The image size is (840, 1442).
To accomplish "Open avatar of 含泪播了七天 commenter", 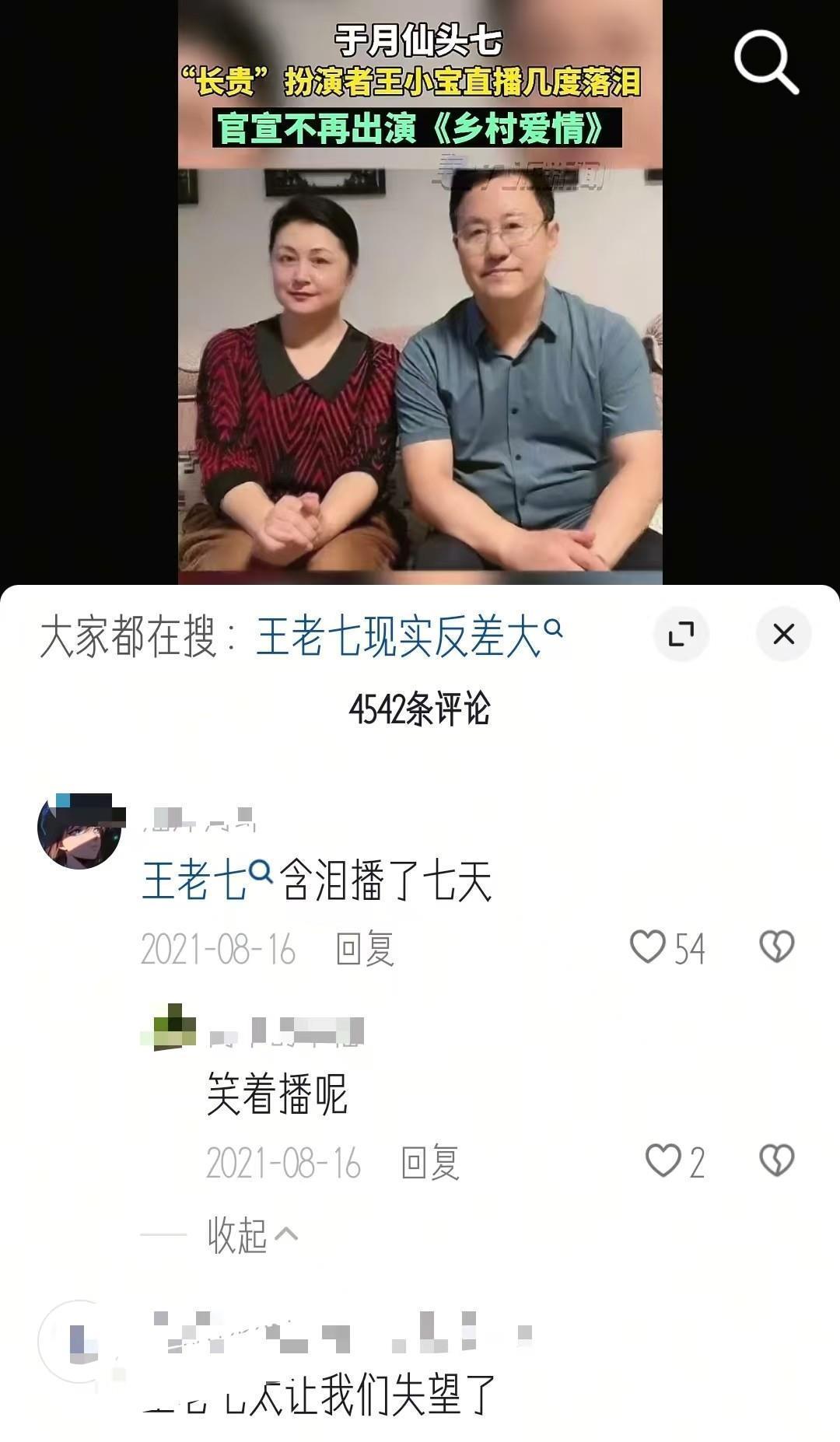I will pos(79,831).
